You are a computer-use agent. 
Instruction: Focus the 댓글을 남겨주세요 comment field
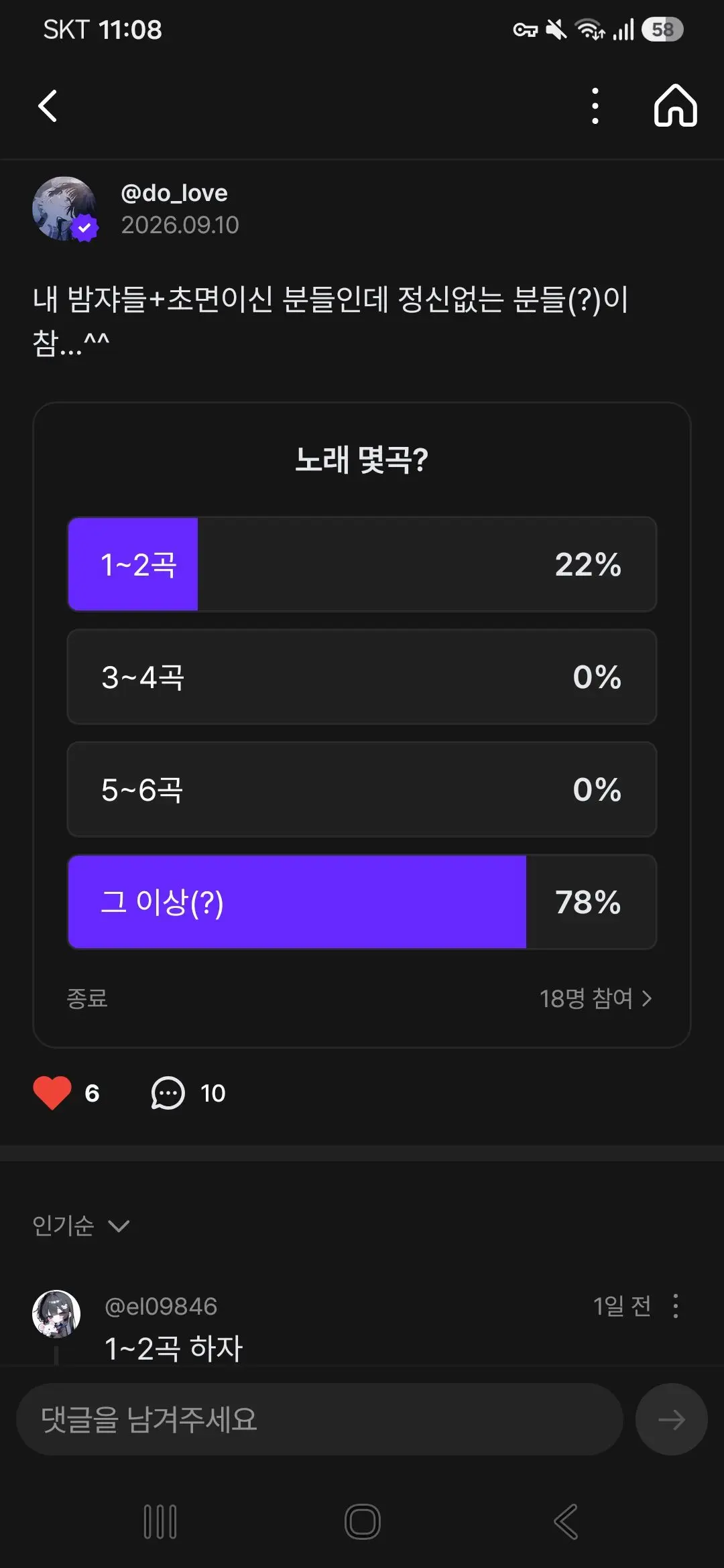320,1419
